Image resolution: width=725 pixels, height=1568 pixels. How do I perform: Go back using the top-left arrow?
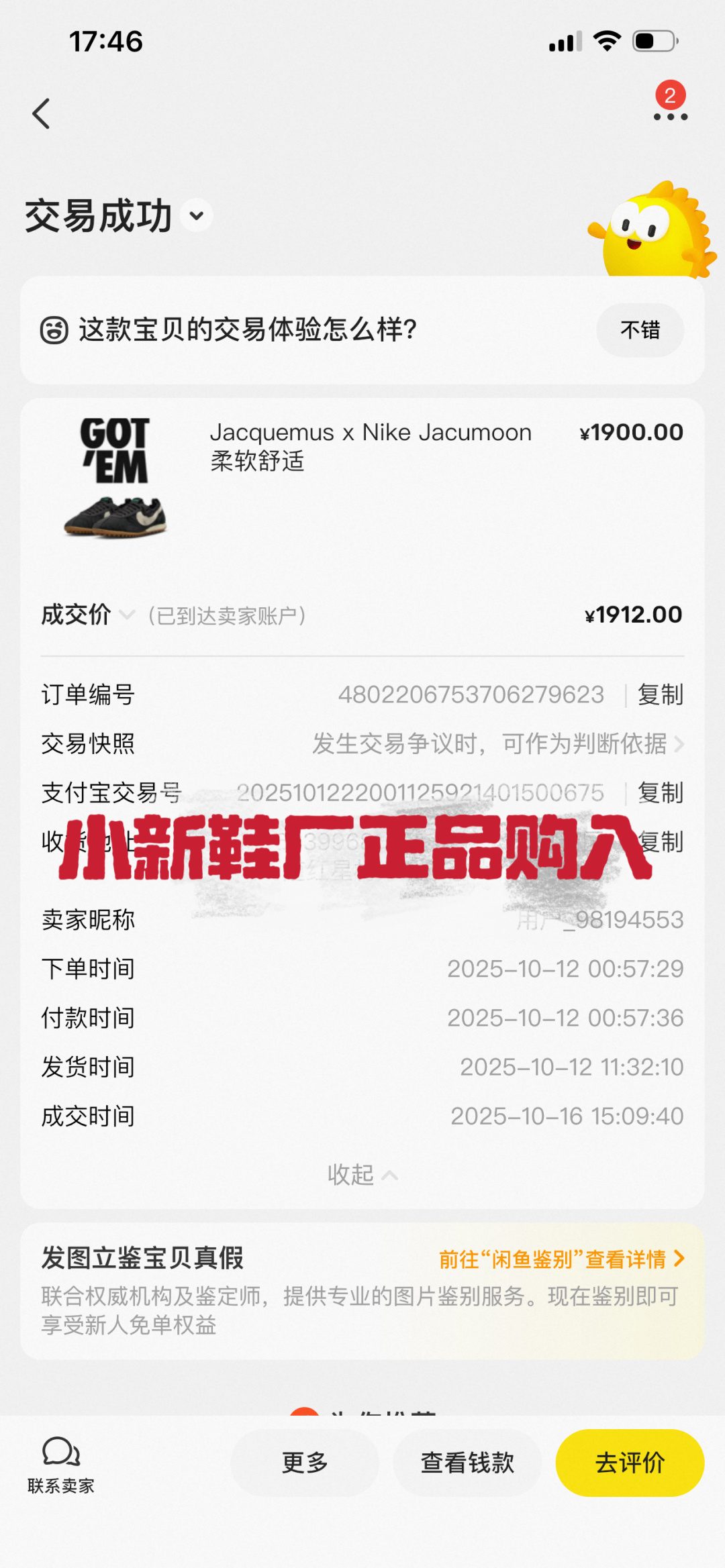tap(42, 113)
